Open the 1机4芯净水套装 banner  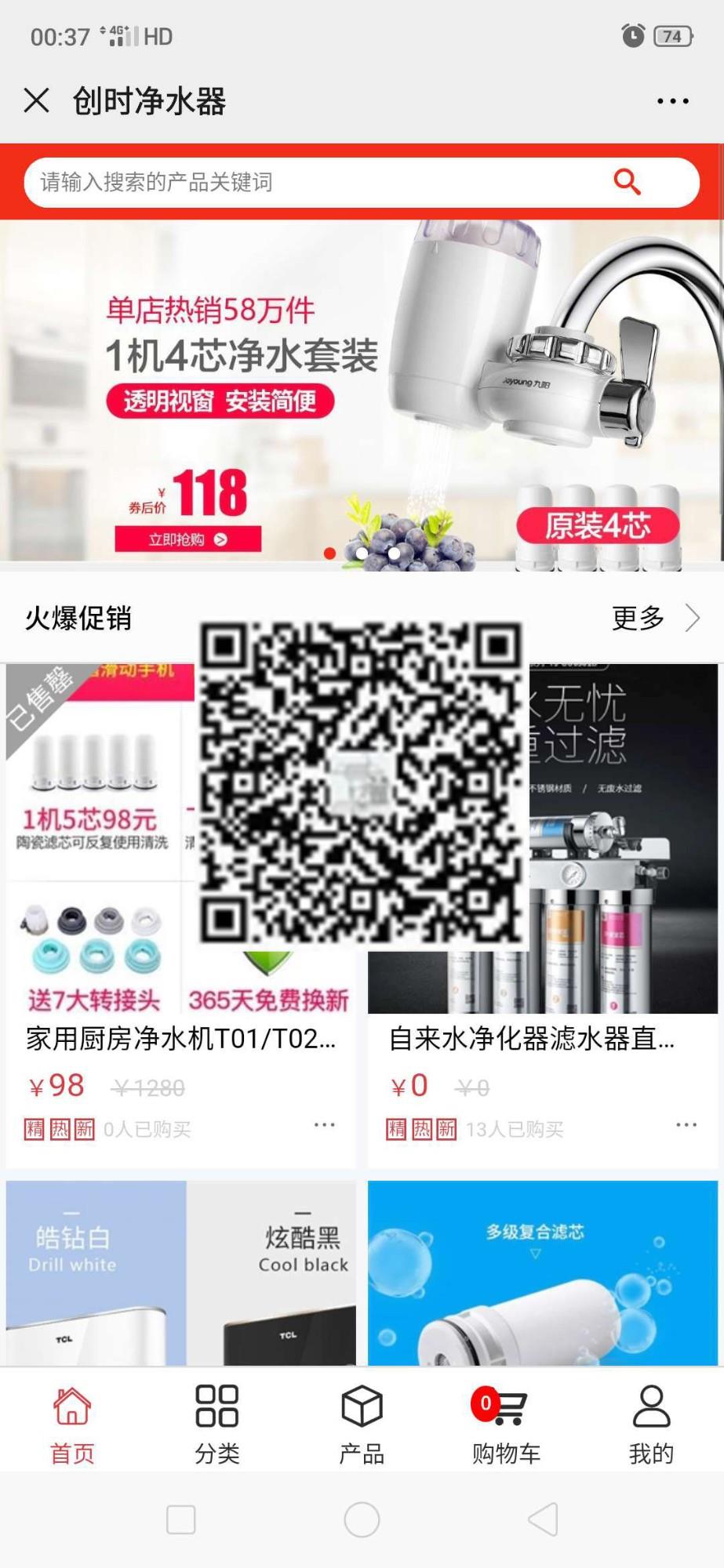click(361, 392)
